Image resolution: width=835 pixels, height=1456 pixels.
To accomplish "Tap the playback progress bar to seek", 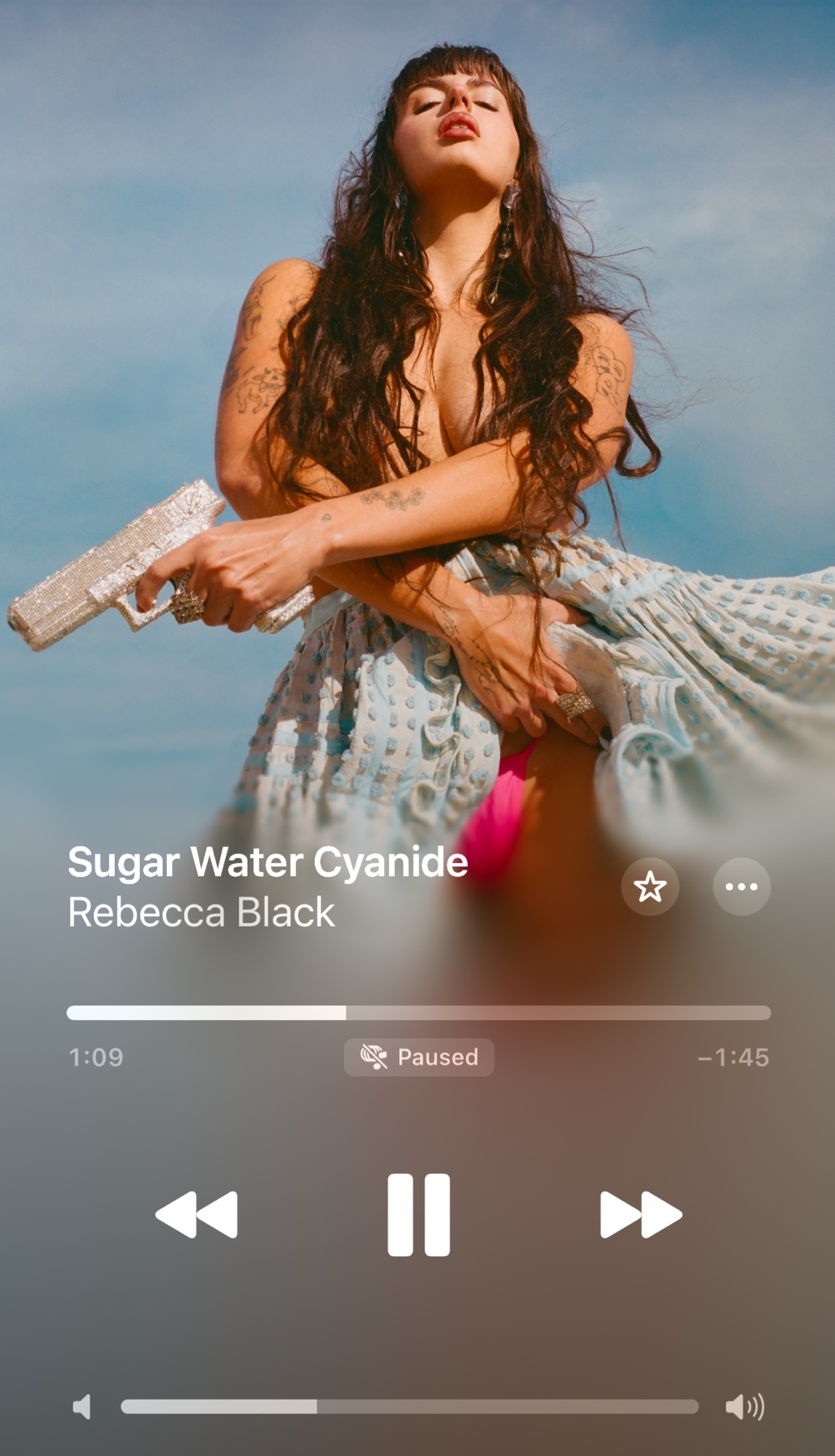I will pyautogui.click(x=418, y=1013).
